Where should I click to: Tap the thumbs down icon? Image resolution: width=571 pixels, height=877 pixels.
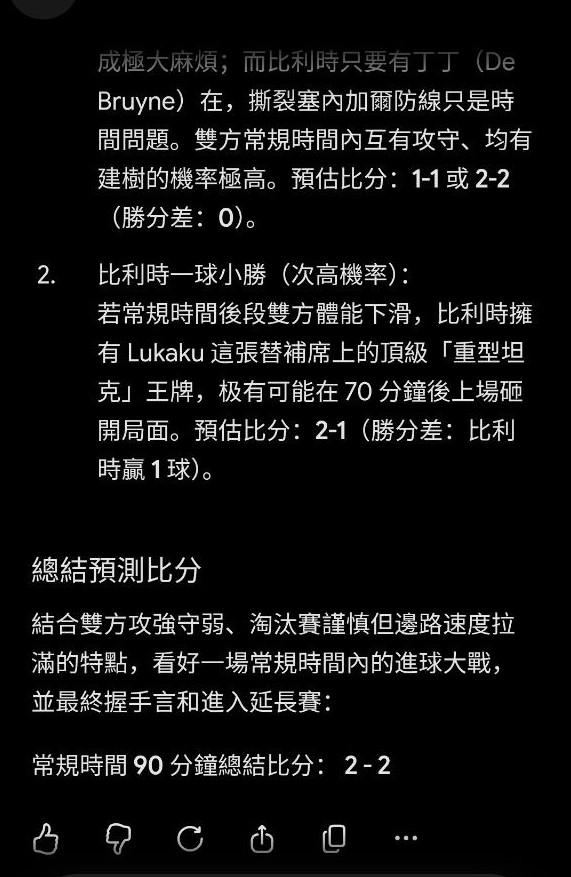pyautogui.click(x=118, y=838)
